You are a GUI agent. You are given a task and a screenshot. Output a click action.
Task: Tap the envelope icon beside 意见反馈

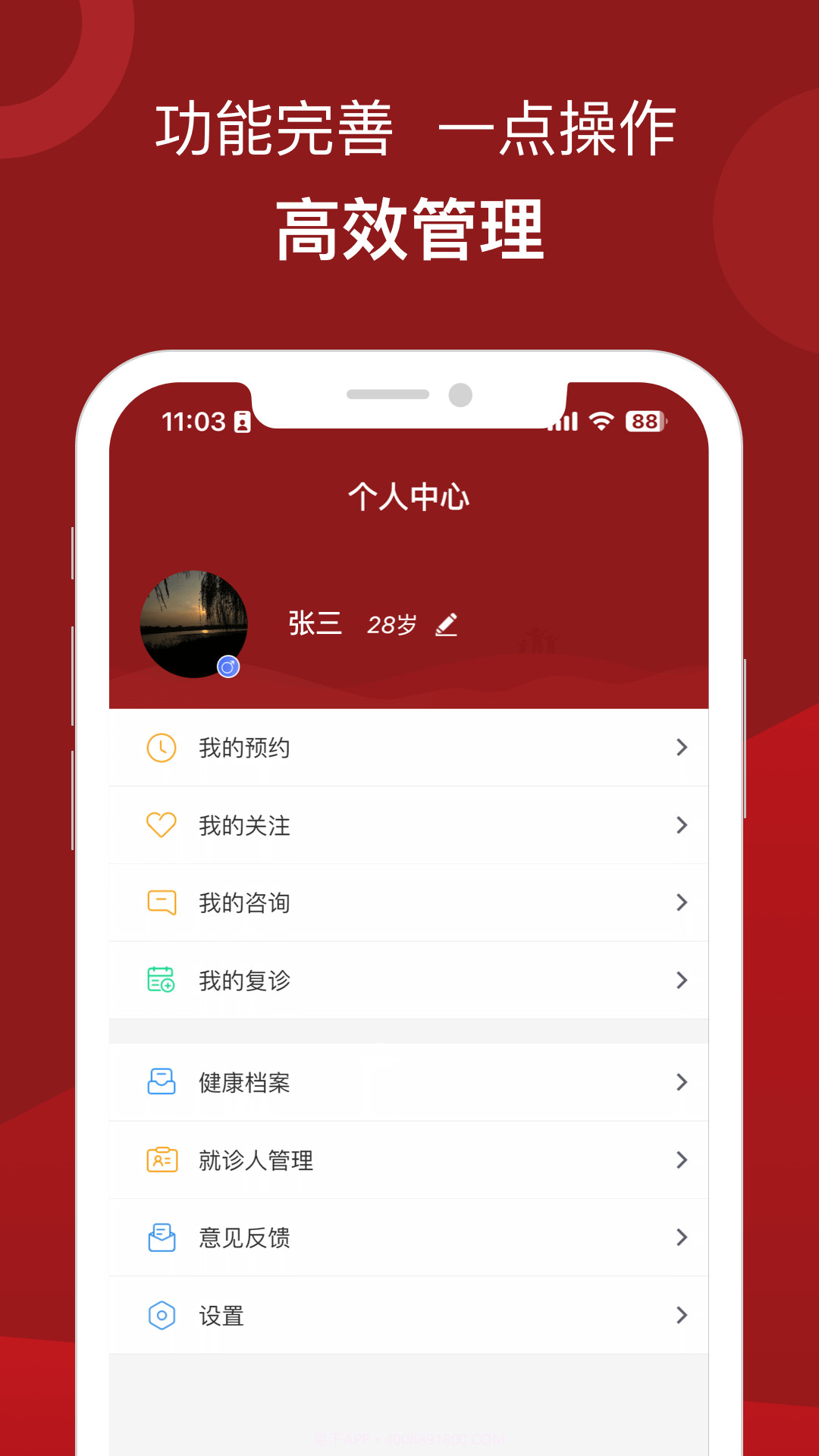pyautogui.click(x=161, y=1238)
